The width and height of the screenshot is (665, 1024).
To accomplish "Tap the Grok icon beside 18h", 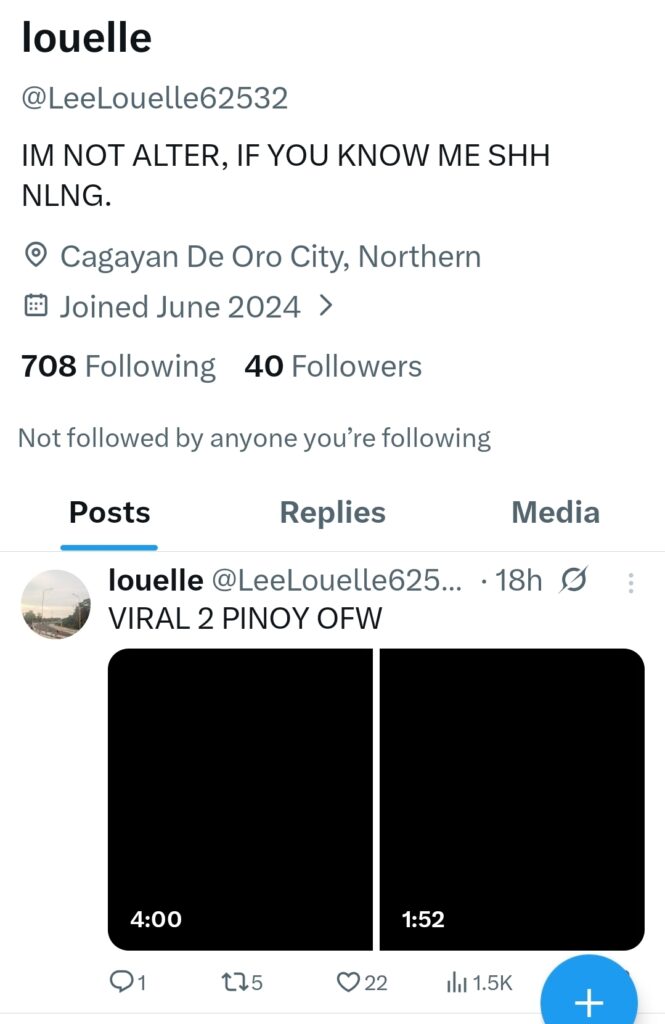I will (x=574, y=580).
